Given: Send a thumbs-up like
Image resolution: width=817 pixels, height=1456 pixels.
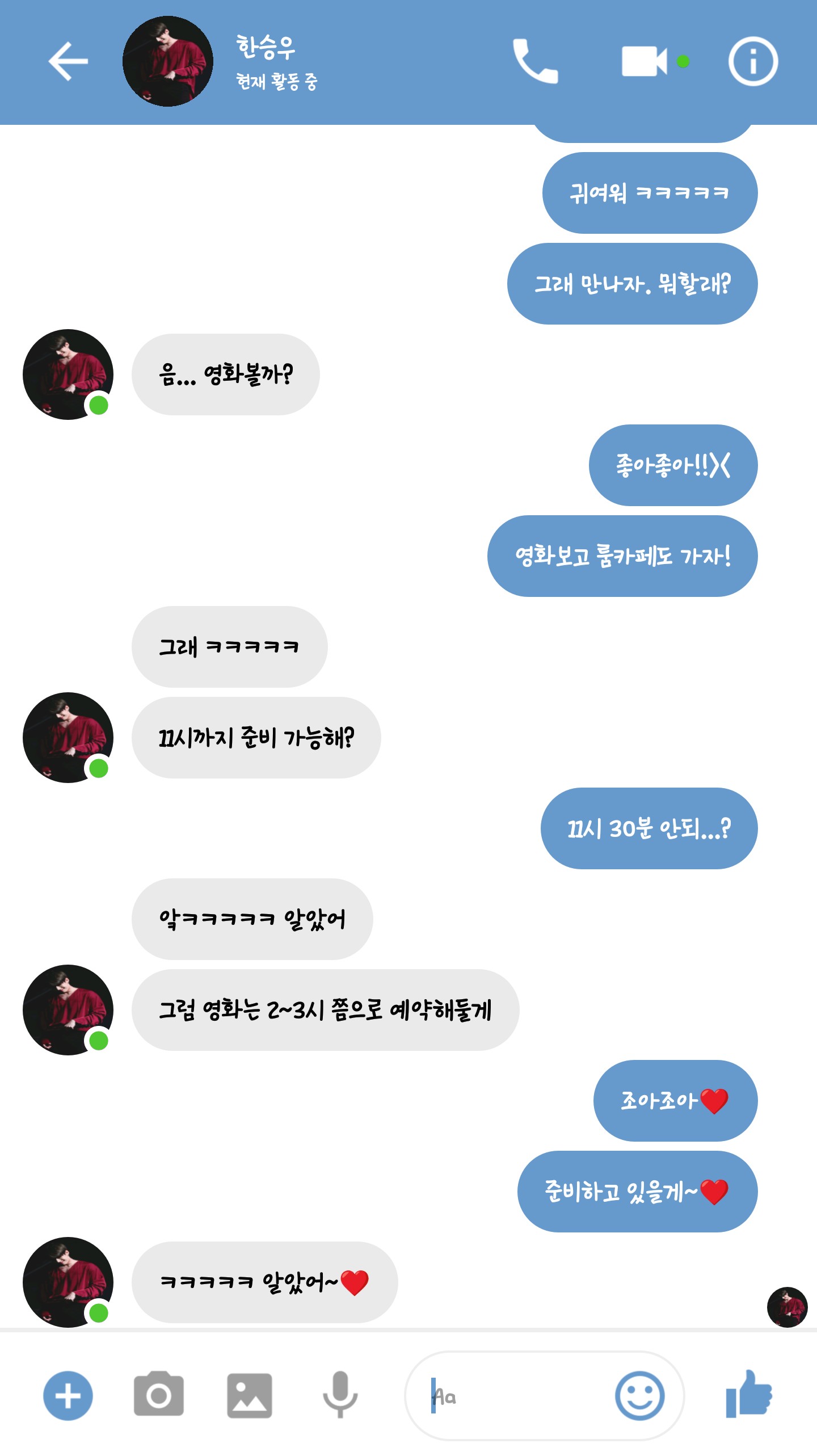Looking at the screenshot, I should 749,1395.
